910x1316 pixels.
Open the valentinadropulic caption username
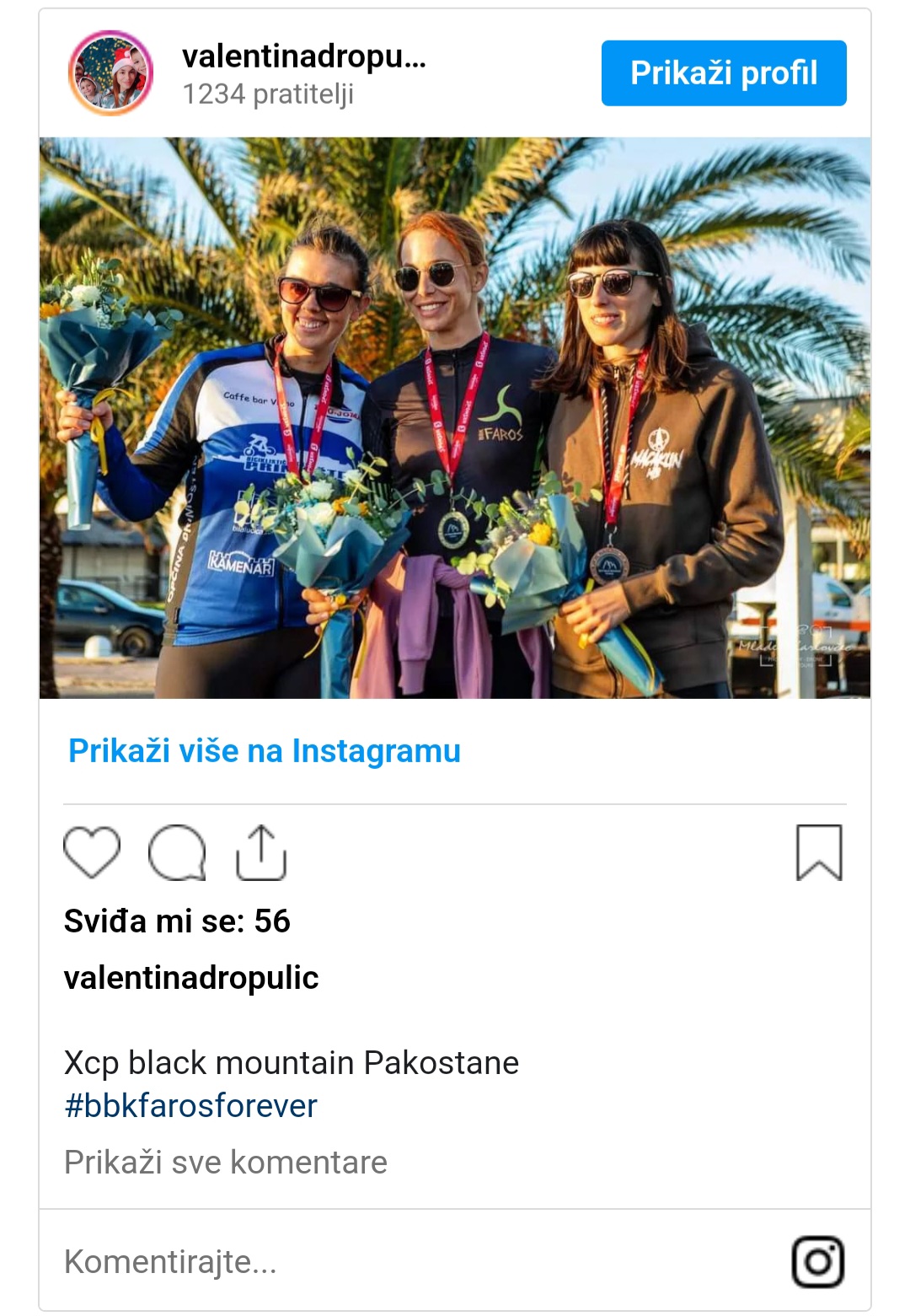point(190,977)
